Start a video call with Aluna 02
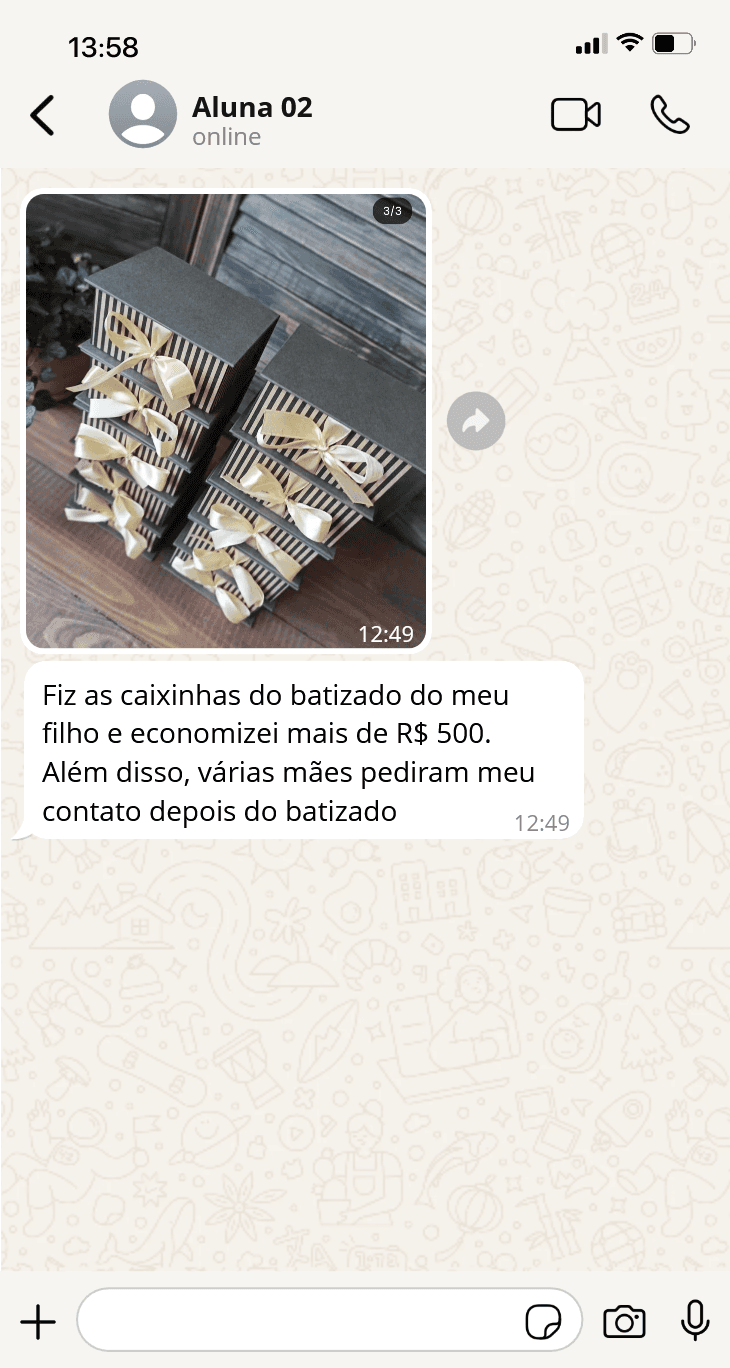730x1368 pixels. (x=576, y=115)
